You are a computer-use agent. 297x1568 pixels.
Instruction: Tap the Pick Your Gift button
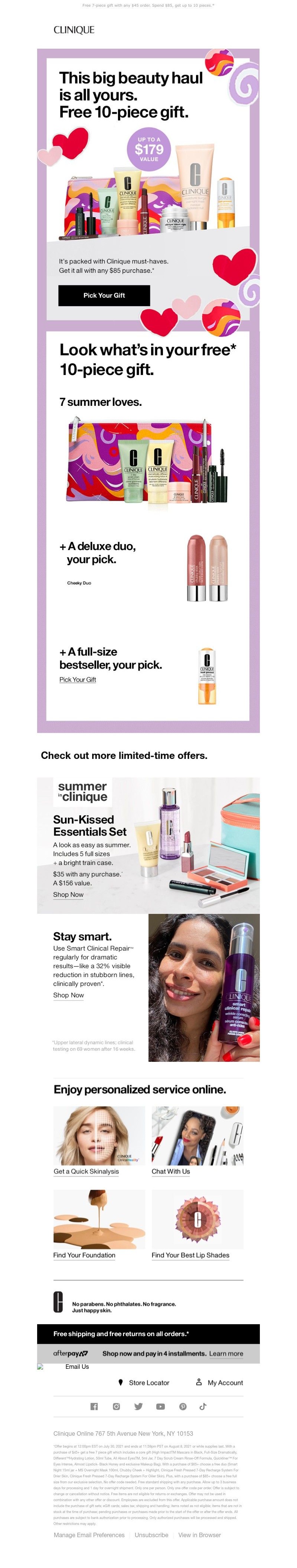104,295
